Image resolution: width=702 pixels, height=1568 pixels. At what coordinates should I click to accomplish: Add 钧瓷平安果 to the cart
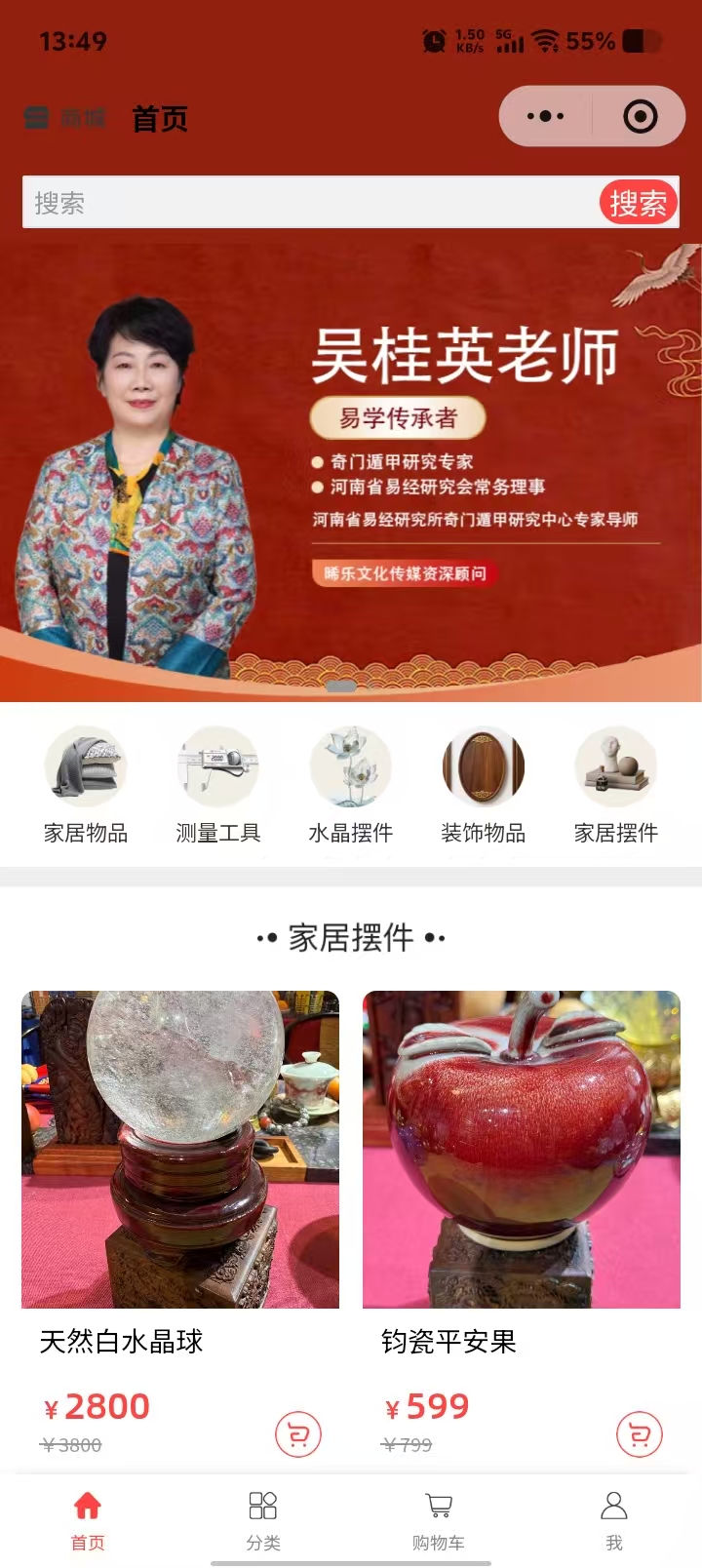640,1434
